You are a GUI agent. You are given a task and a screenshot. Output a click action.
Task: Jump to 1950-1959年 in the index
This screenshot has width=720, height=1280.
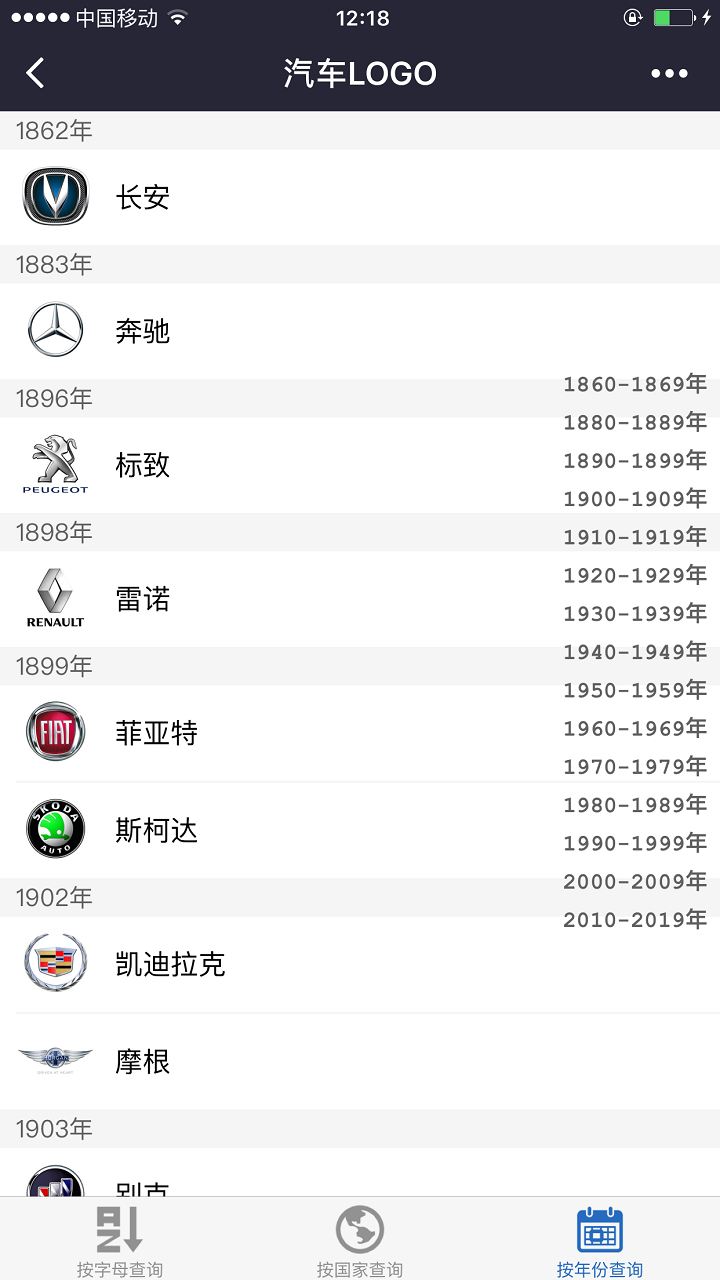(x=635, y=689)
